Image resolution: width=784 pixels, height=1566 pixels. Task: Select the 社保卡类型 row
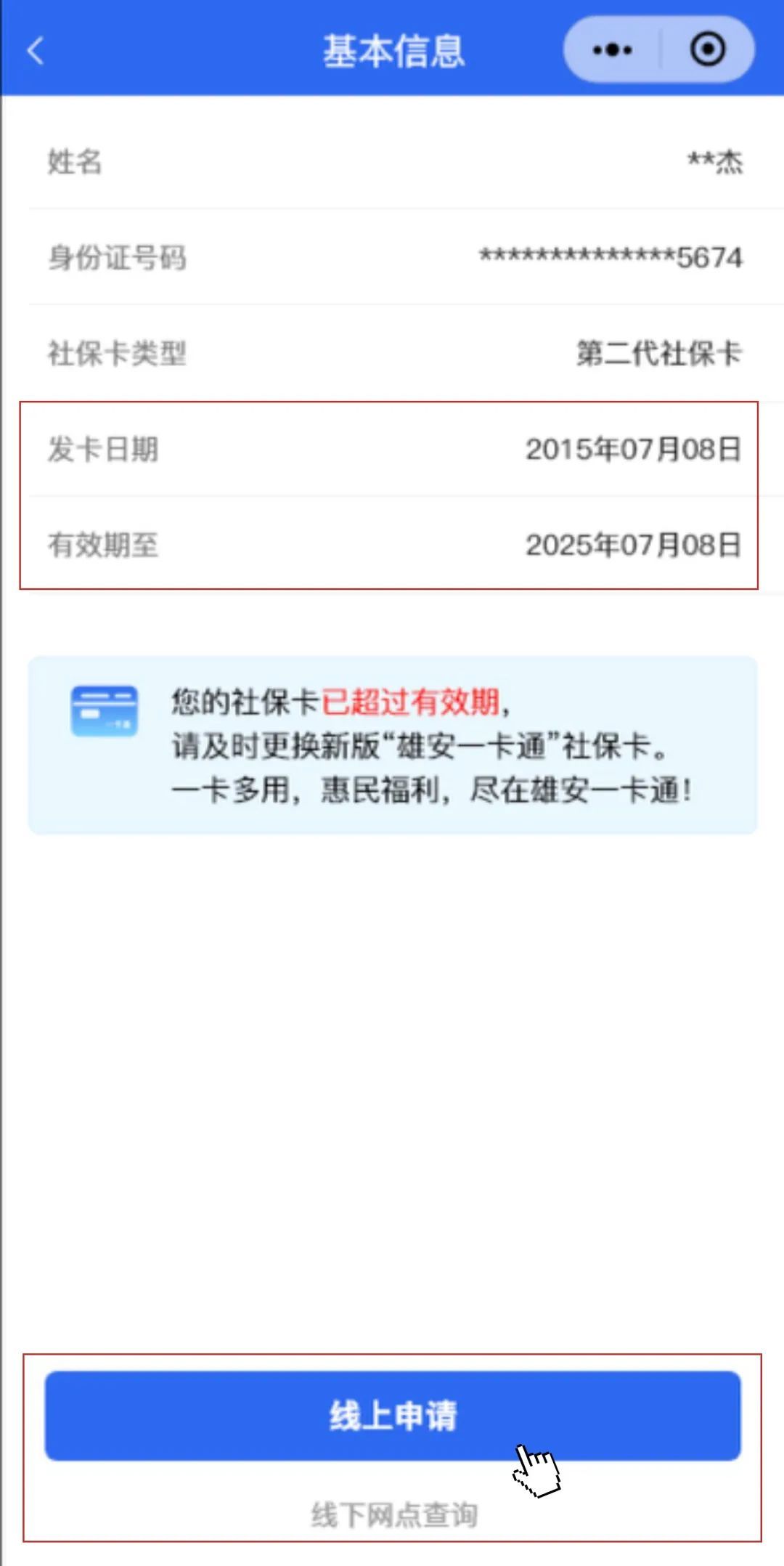(392, 354)
